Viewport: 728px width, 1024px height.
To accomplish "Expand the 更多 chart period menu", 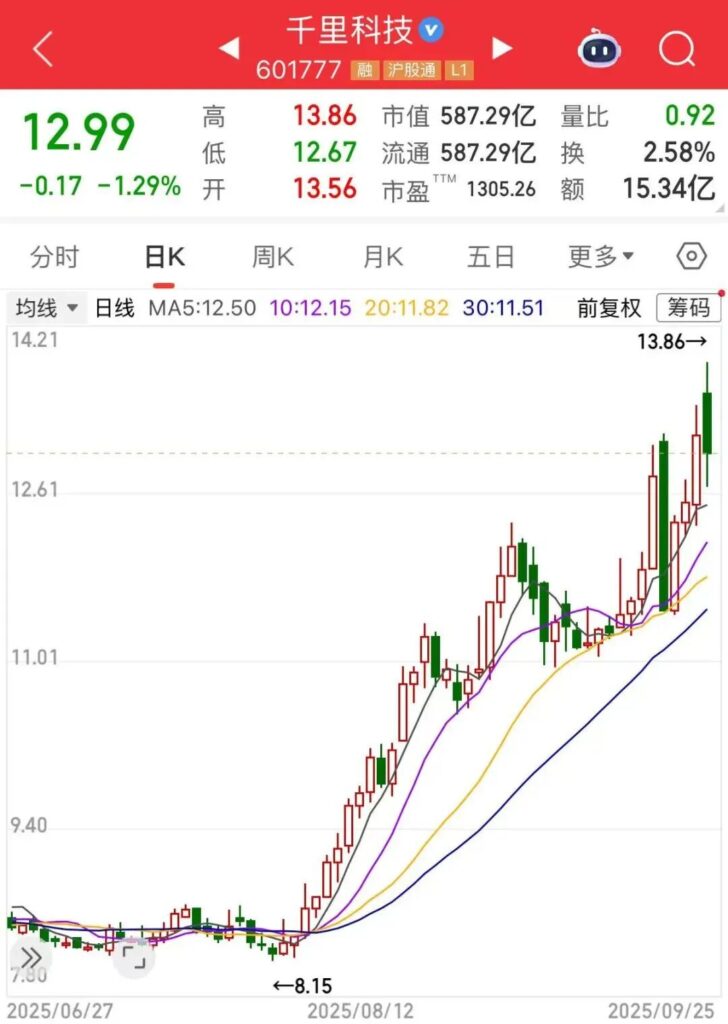I will [598, 257].
